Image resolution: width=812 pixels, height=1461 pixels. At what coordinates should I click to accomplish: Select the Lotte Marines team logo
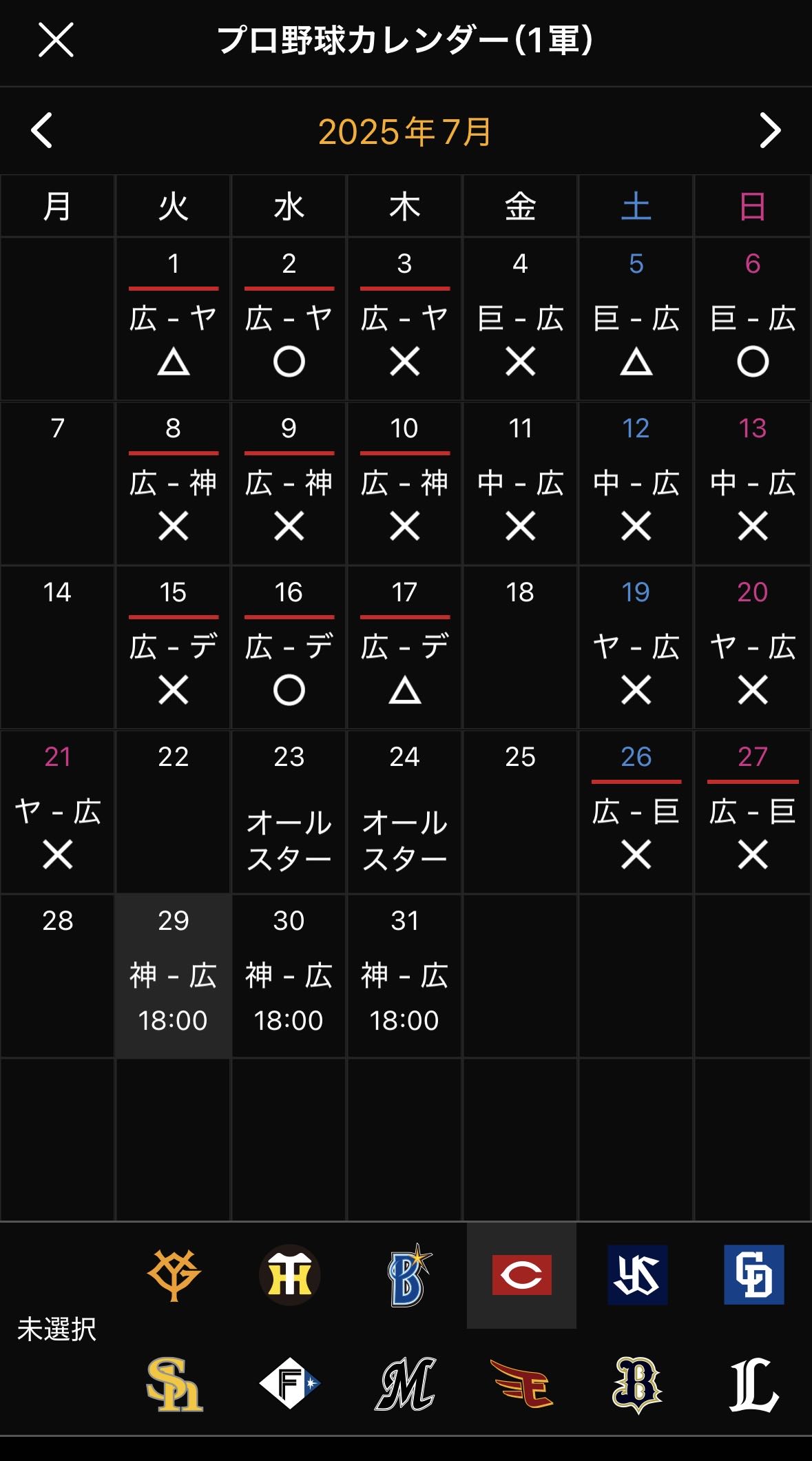pos(405,1385)
